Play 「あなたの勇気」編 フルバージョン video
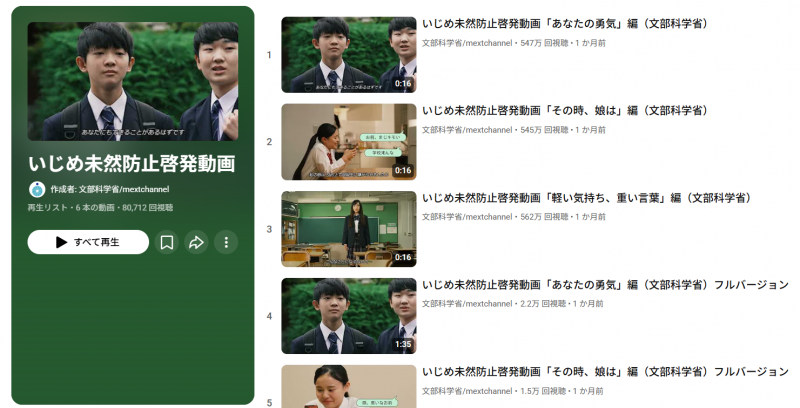Image resolution: width=800 pixels, height=408 pixels. click(348, 315)
